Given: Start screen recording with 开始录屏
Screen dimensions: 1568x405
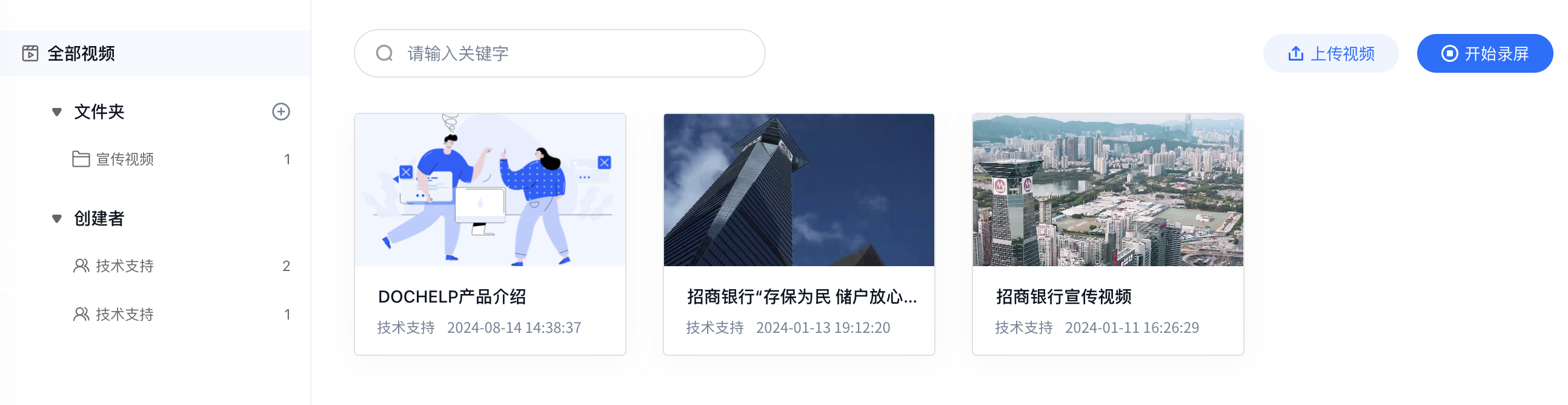Looking at the screenshot, I should pos(1484,53).
